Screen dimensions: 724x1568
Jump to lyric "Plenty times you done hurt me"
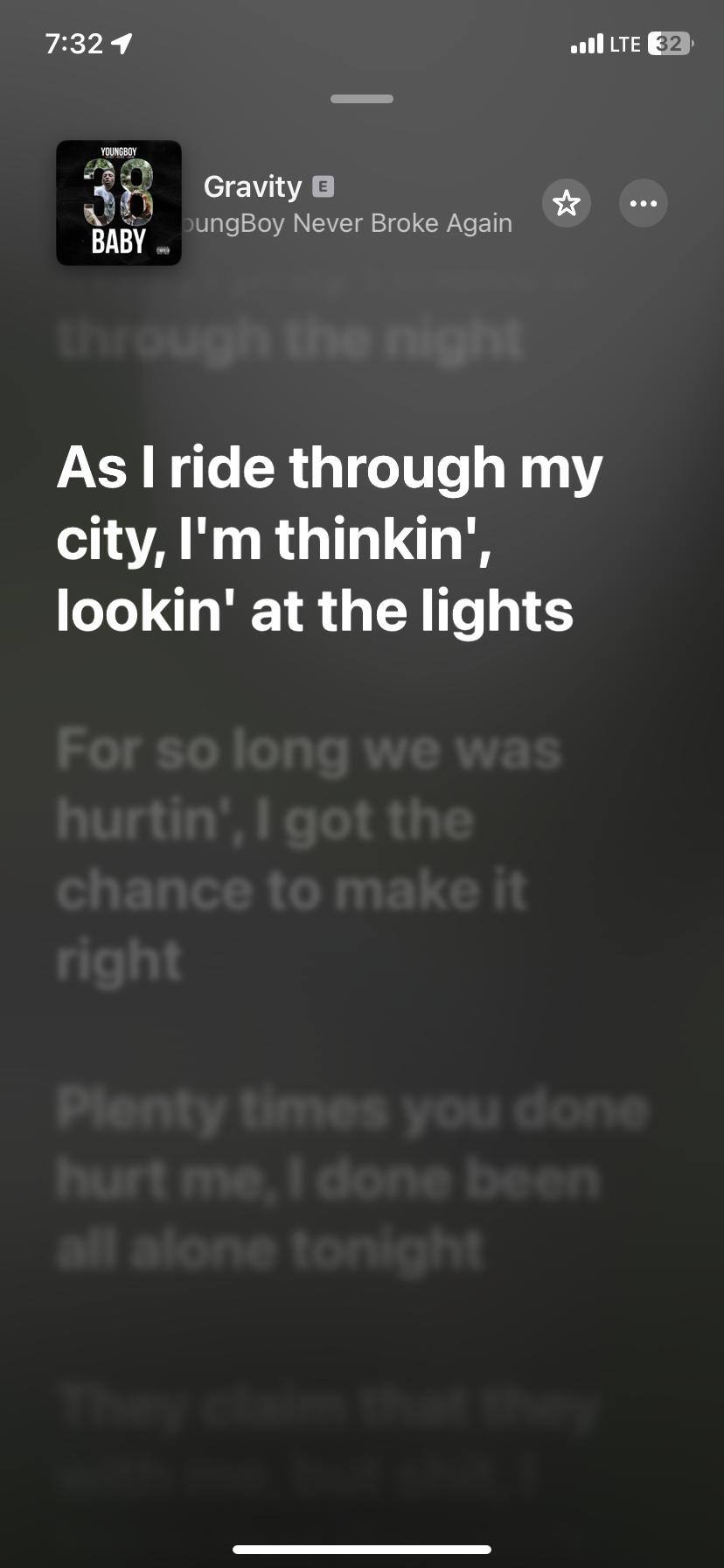tap(350, 1178)
